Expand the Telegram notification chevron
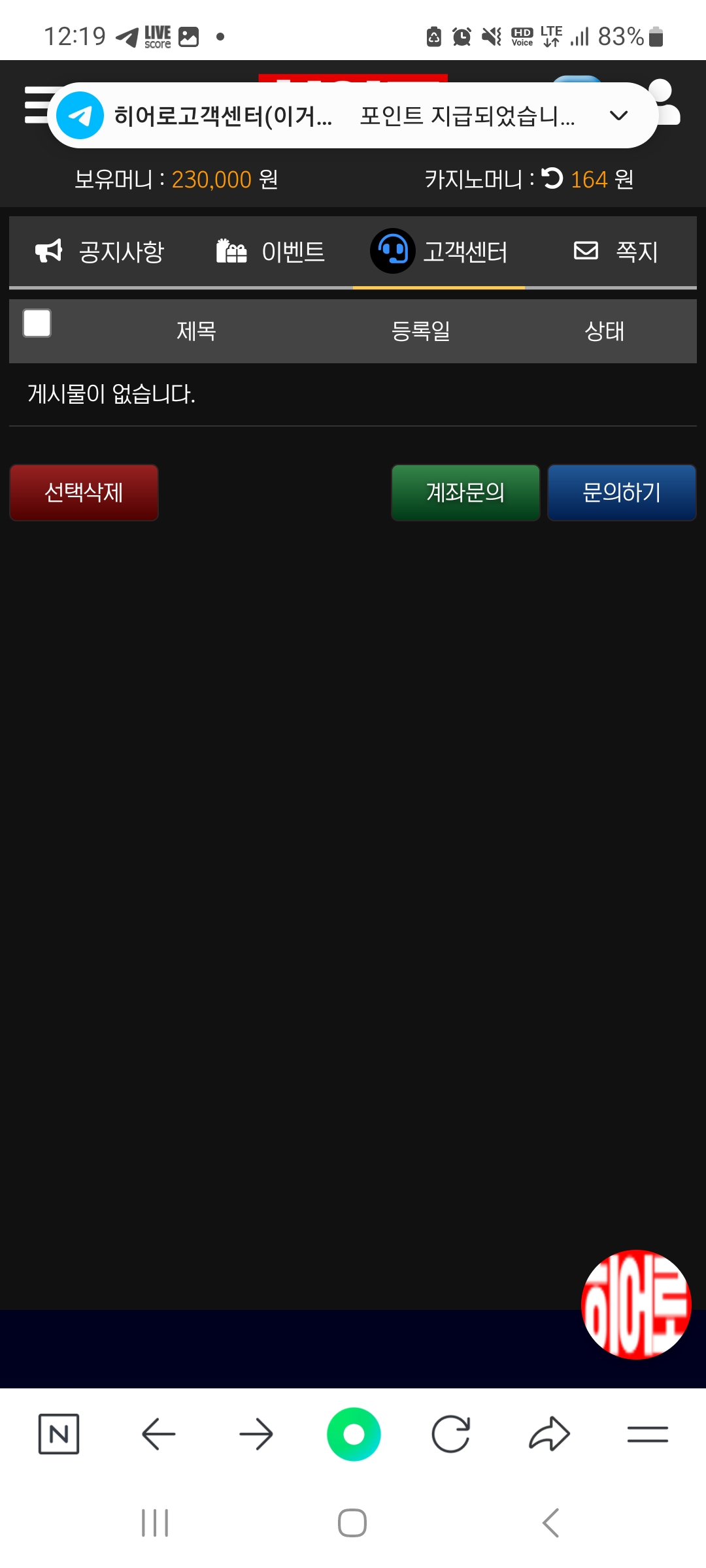 tap(618, 116)
